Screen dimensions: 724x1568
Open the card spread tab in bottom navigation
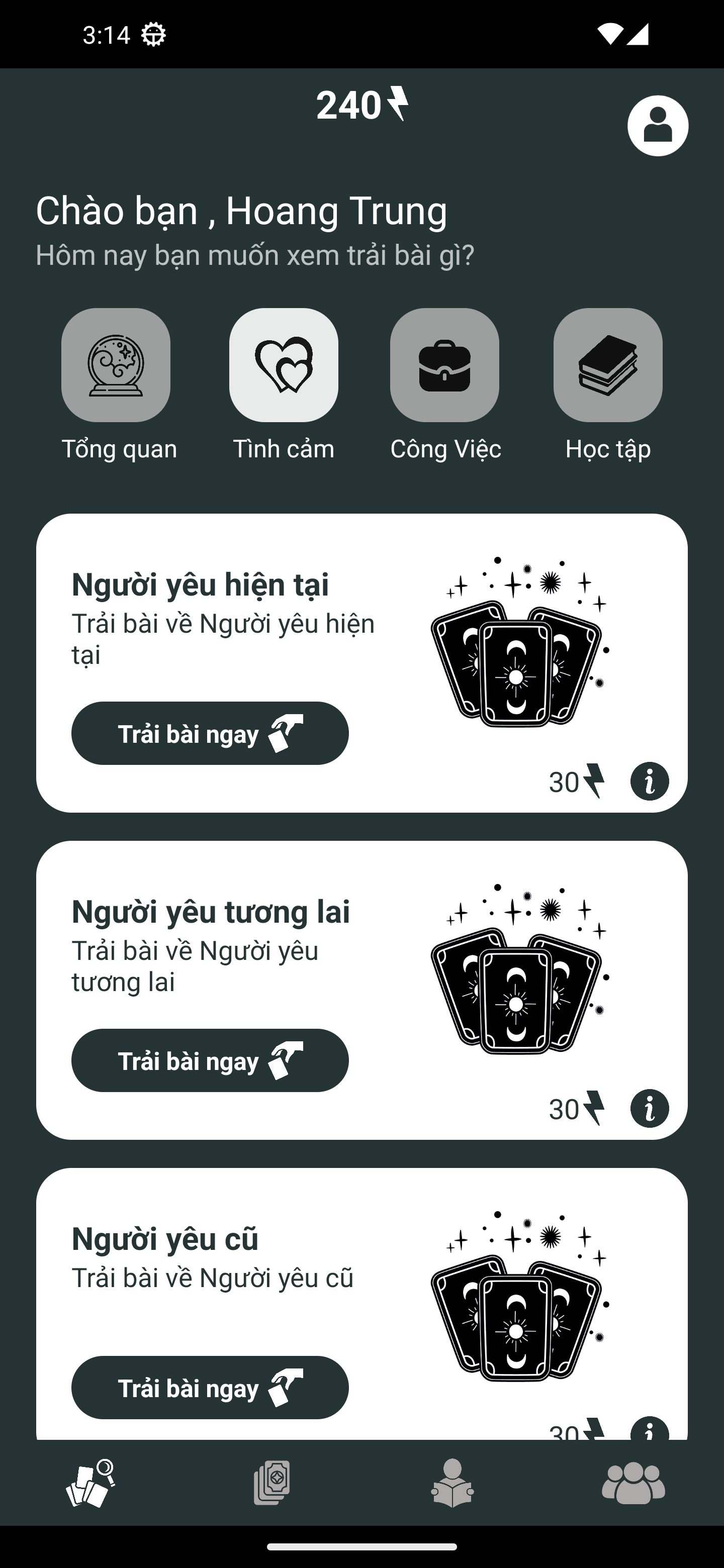pyautogui.click(x=90, y=1484)
